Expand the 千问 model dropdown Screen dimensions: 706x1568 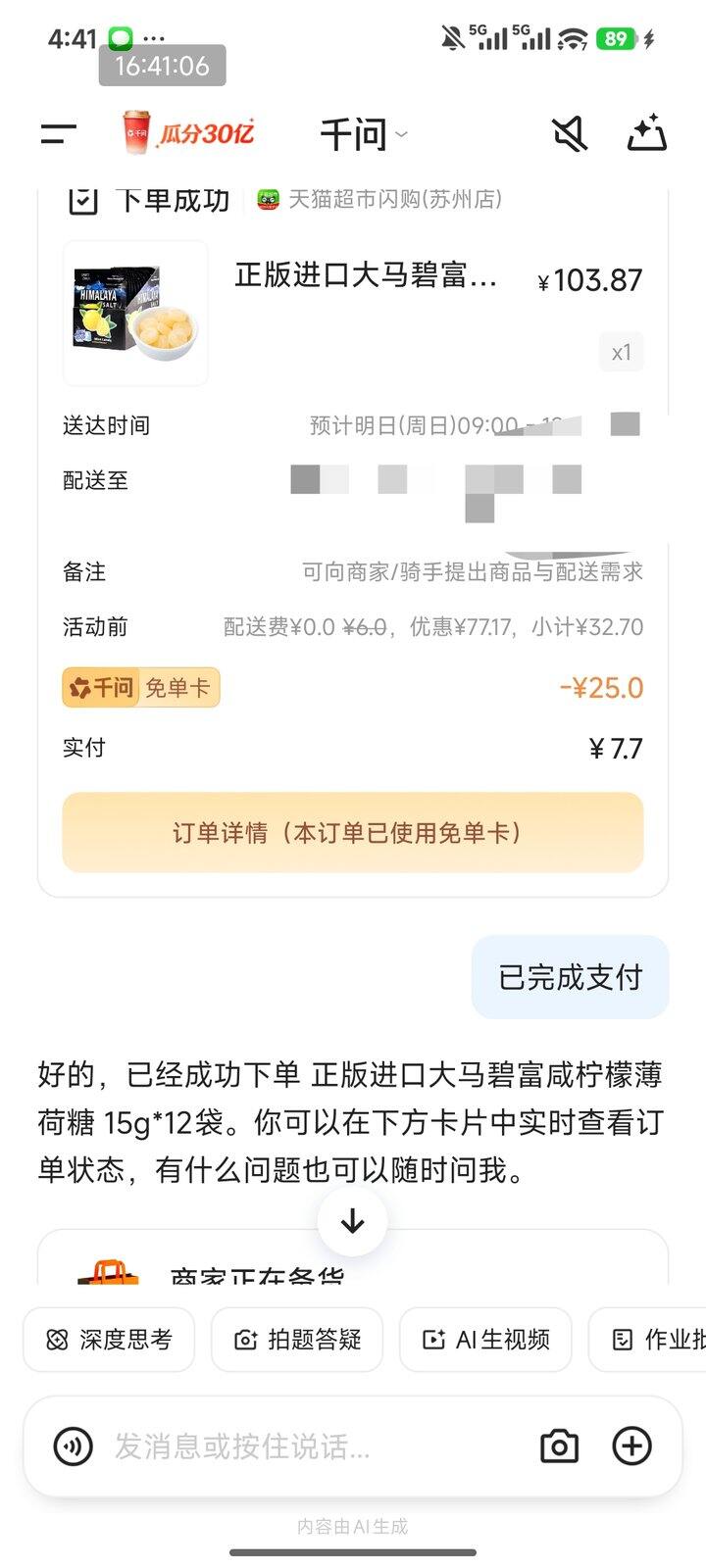pyautogui.click(x=363, y=134)
